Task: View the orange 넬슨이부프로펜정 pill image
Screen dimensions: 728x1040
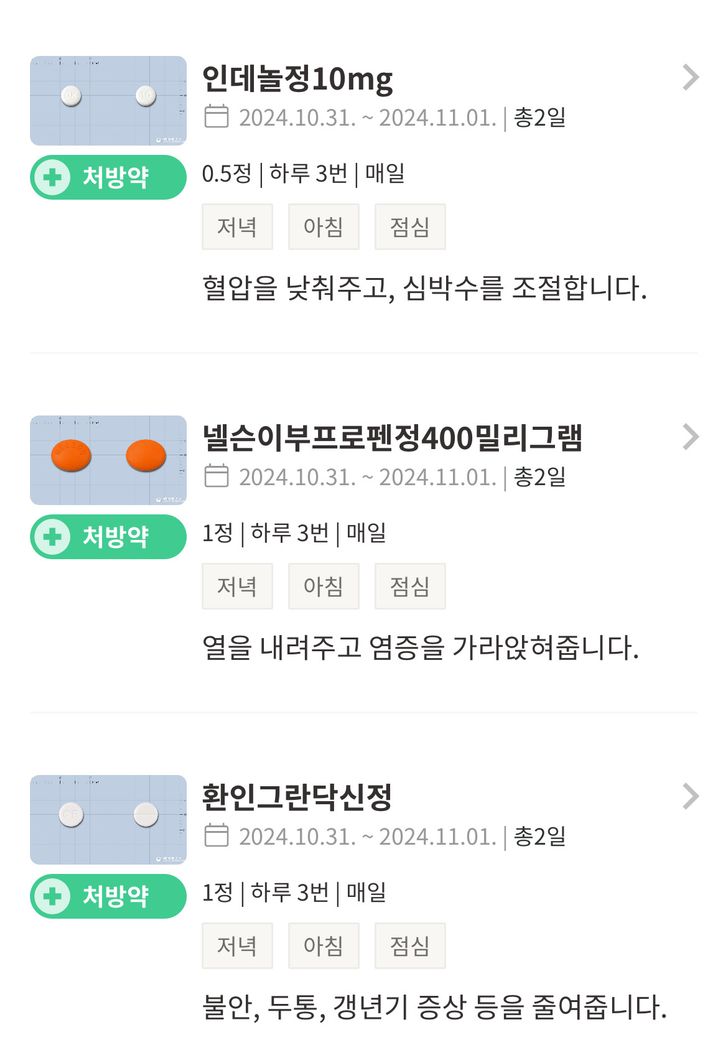Action: (x=108, y=459)
